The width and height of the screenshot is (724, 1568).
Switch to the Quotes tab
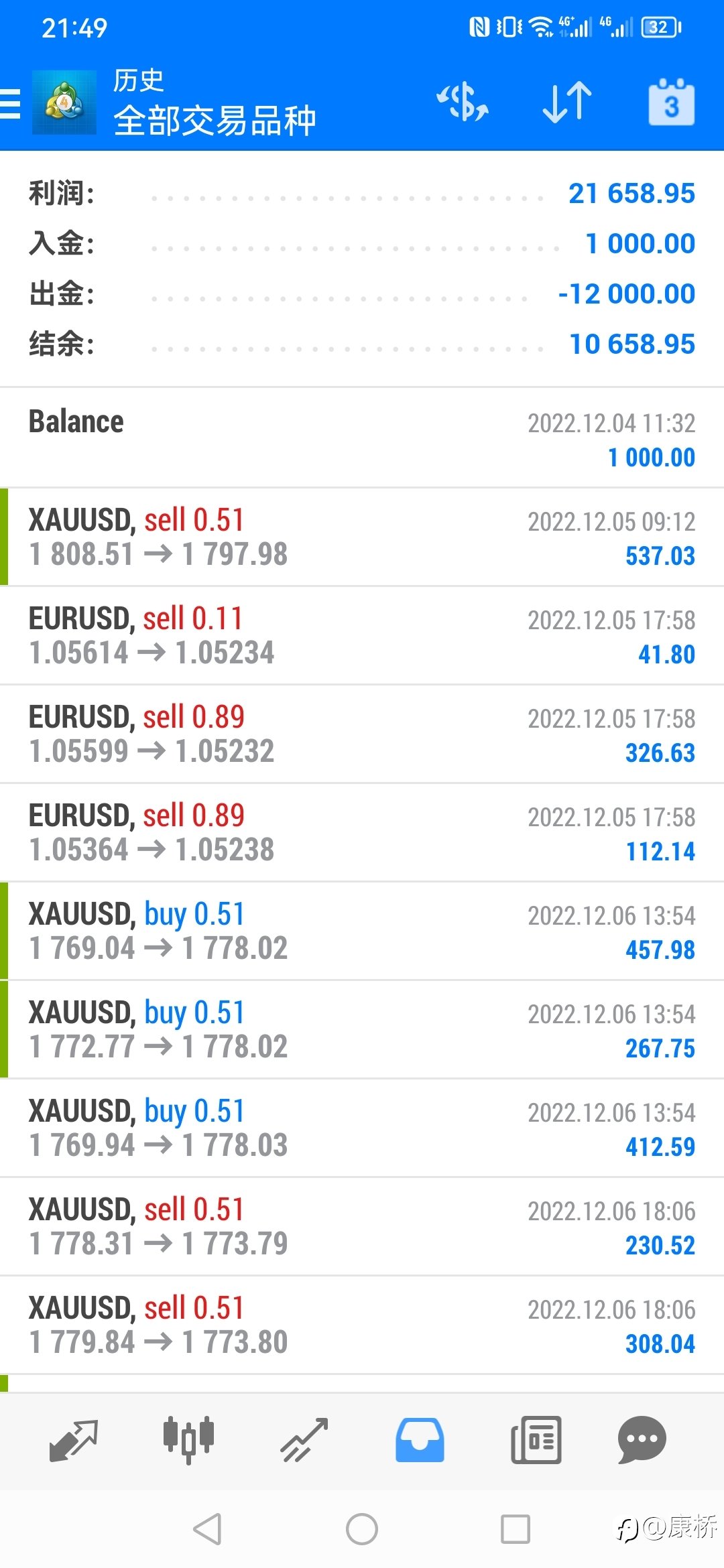[x=74, y=1440]
